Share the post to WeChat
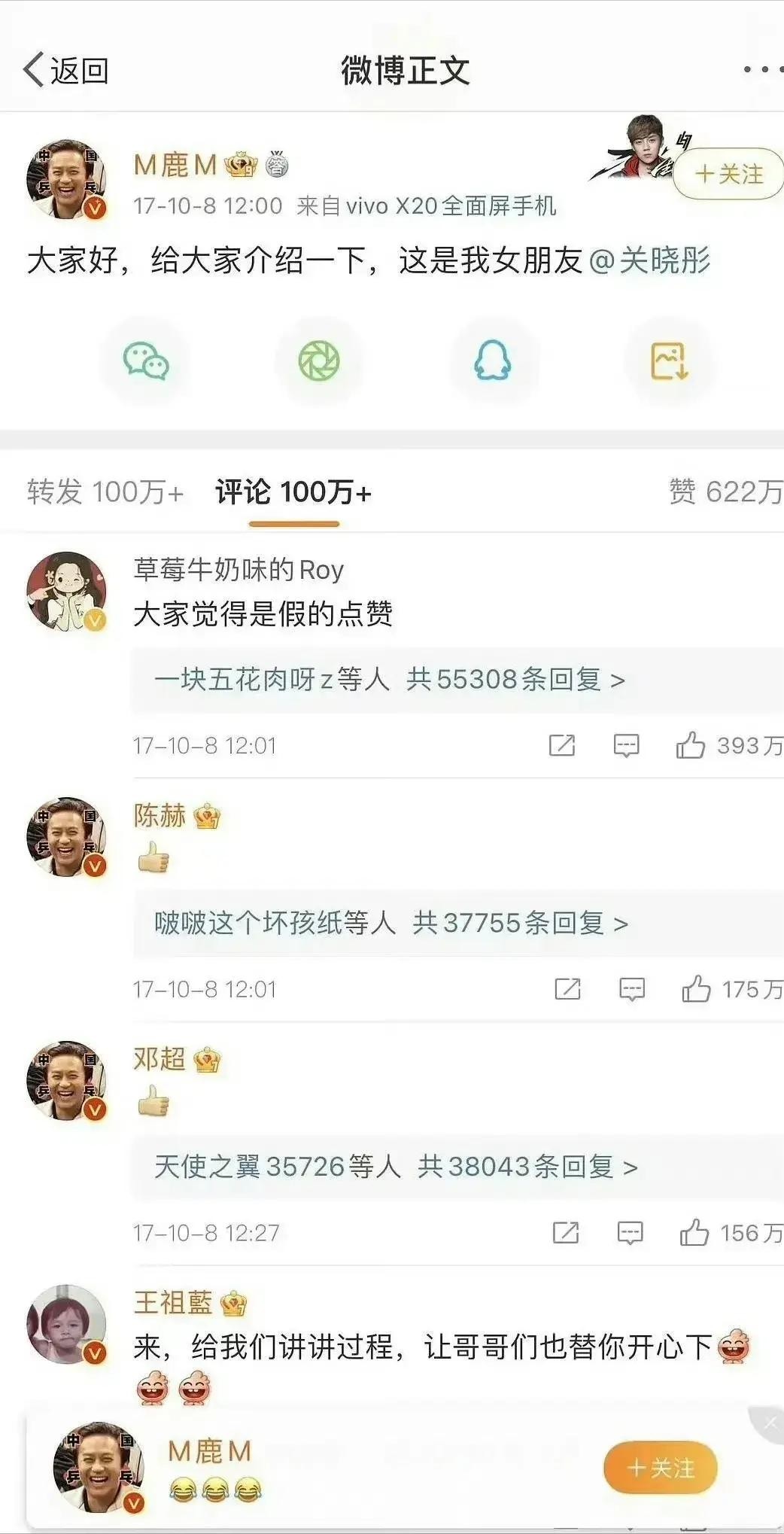This screenshot has width=784, height=1534. click(146, 361)
